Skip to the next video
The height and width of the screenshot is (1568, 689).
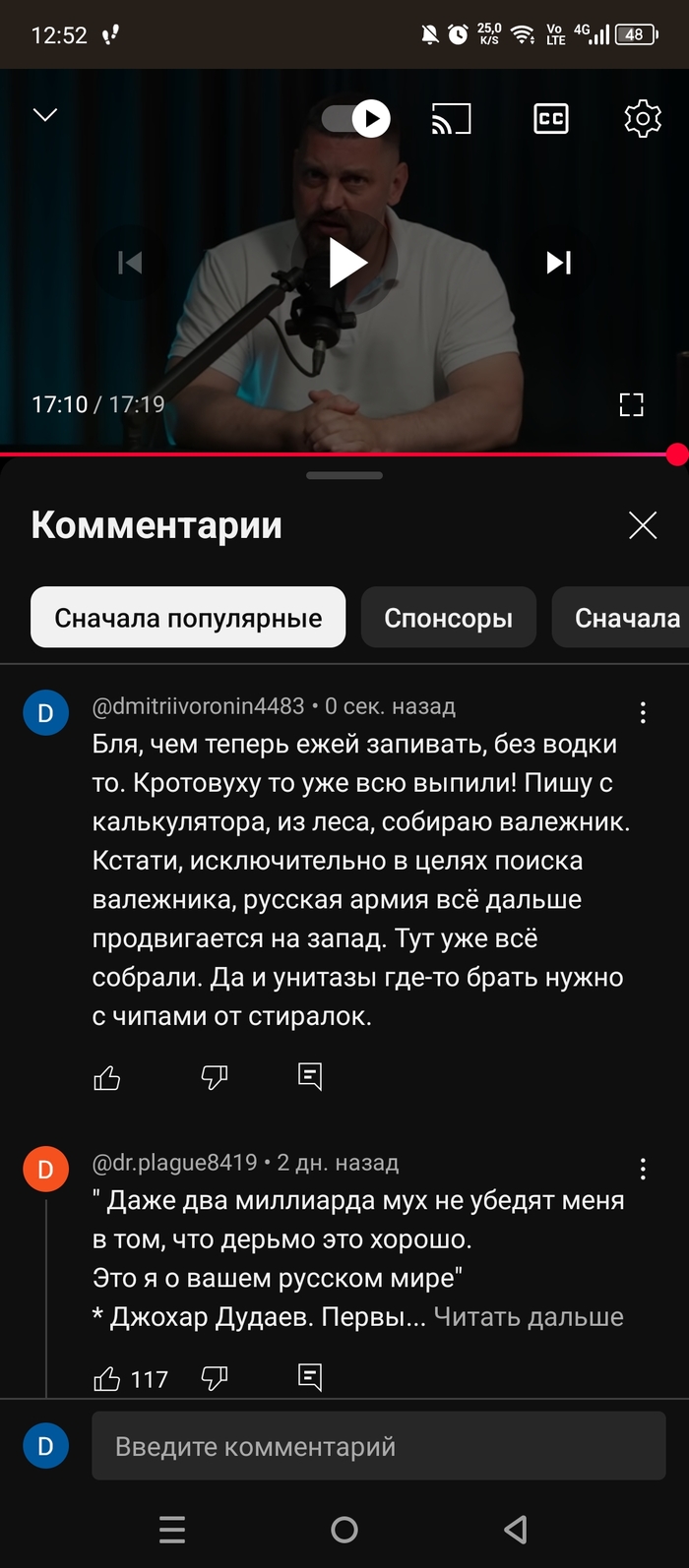pyautogui.click(x=558, y=263)
